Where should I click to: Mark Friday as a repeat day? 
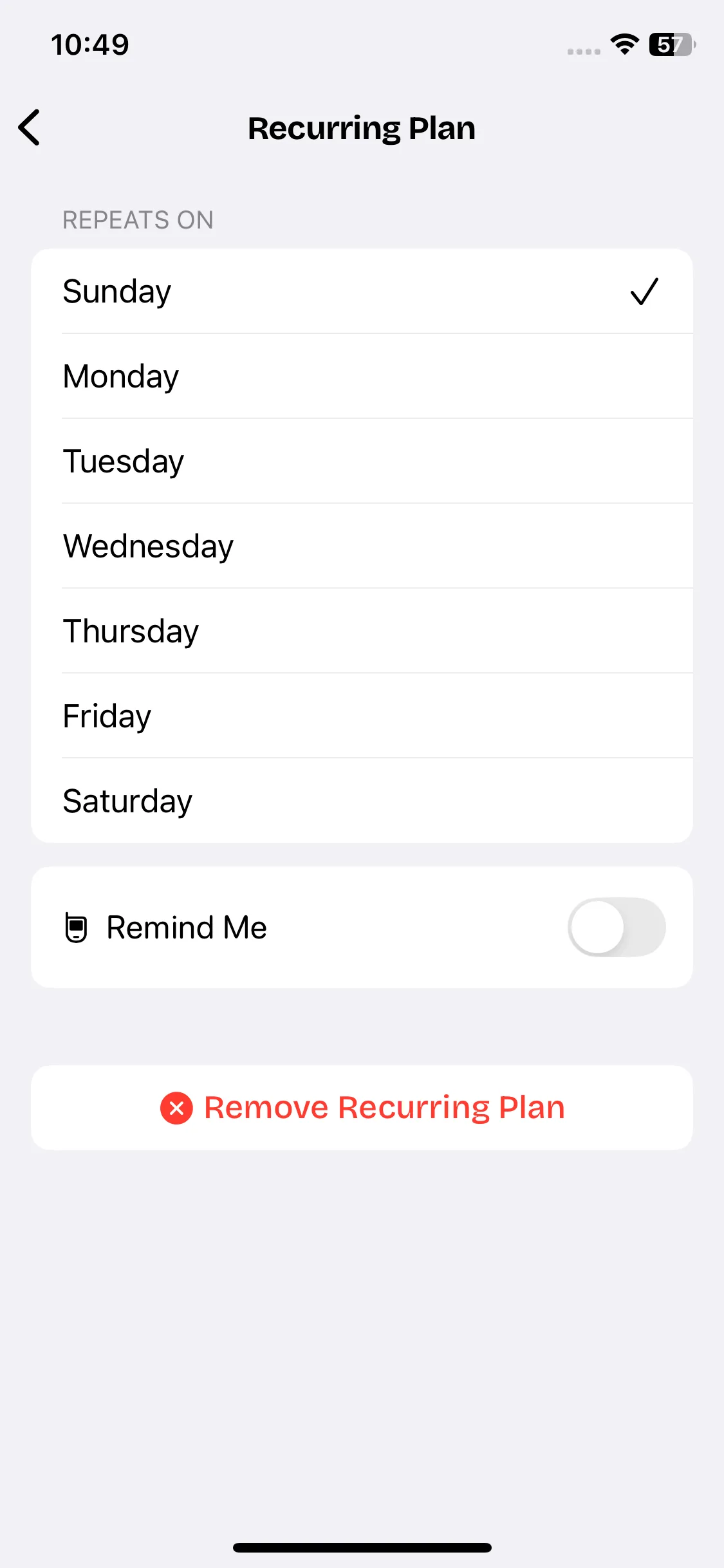click(362, 716)
